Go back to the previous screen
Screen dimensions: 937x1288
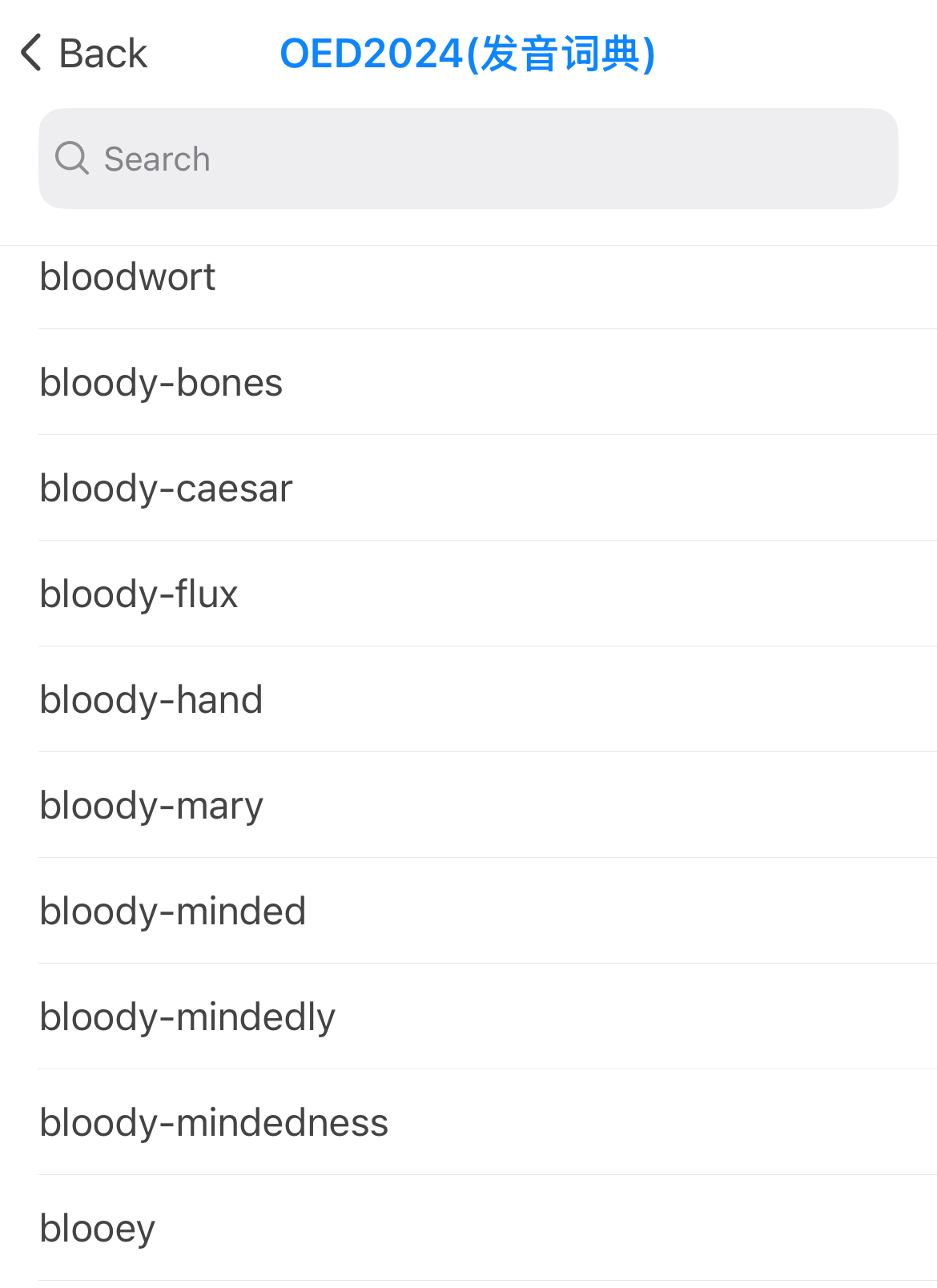point(84,54)
